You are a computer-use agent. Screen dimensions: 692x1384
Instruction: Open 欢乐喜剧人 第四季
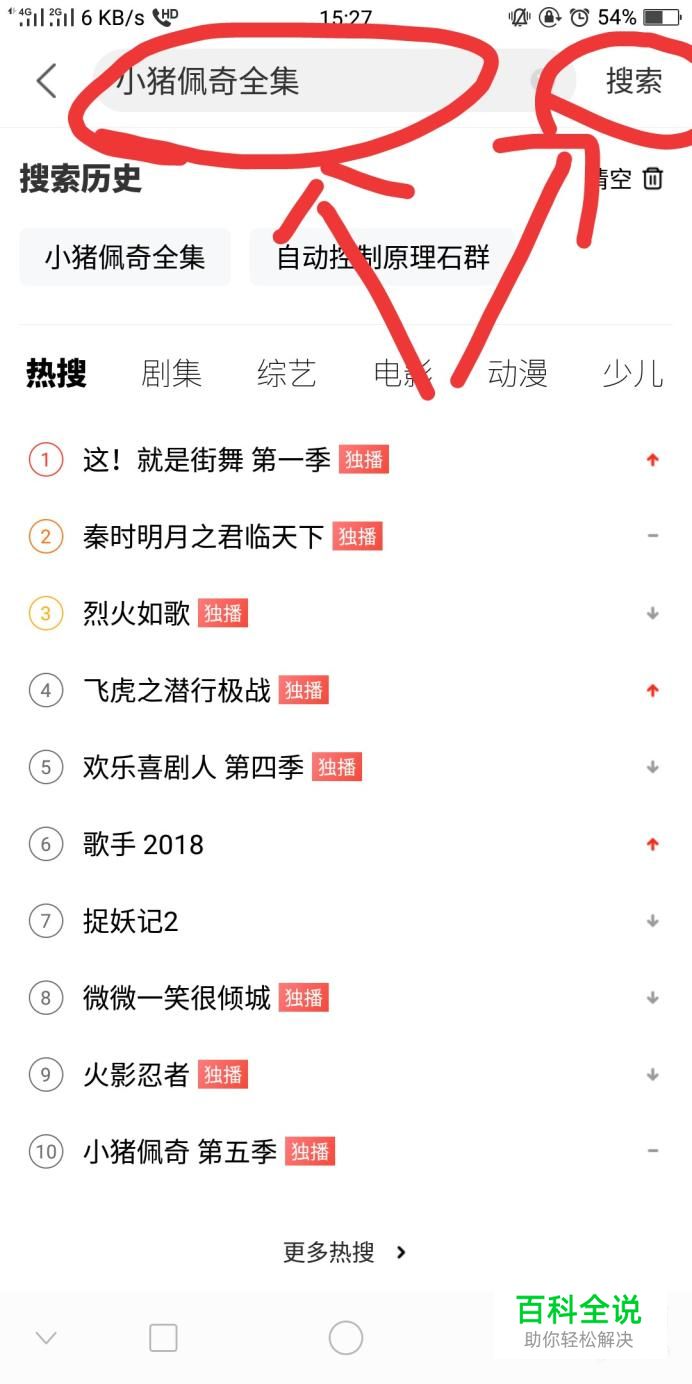[193, 767]
